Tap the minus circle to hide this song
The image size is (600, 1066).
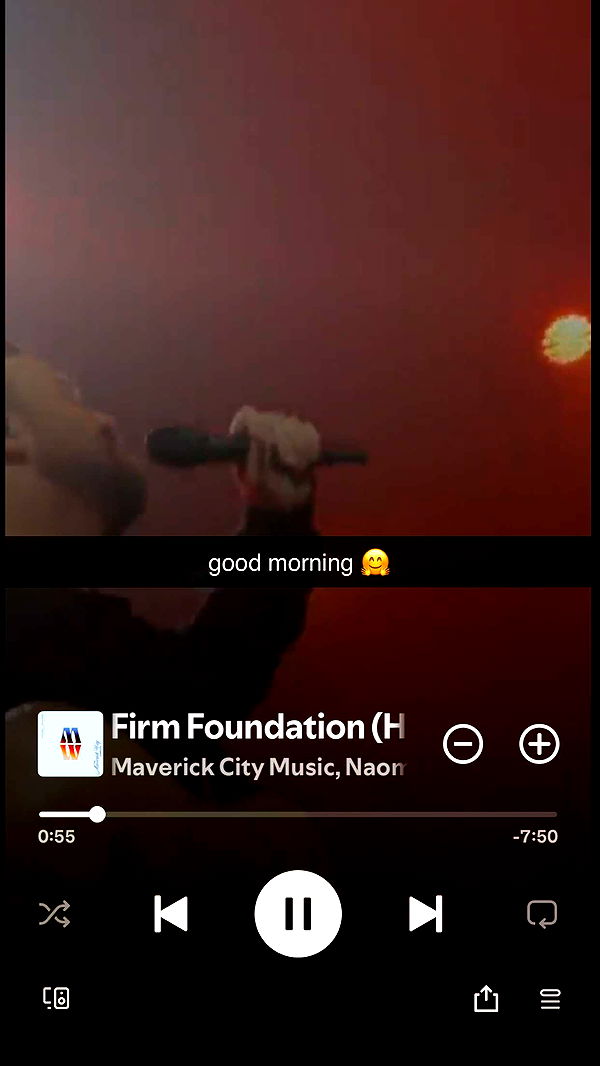coord(463,744)
